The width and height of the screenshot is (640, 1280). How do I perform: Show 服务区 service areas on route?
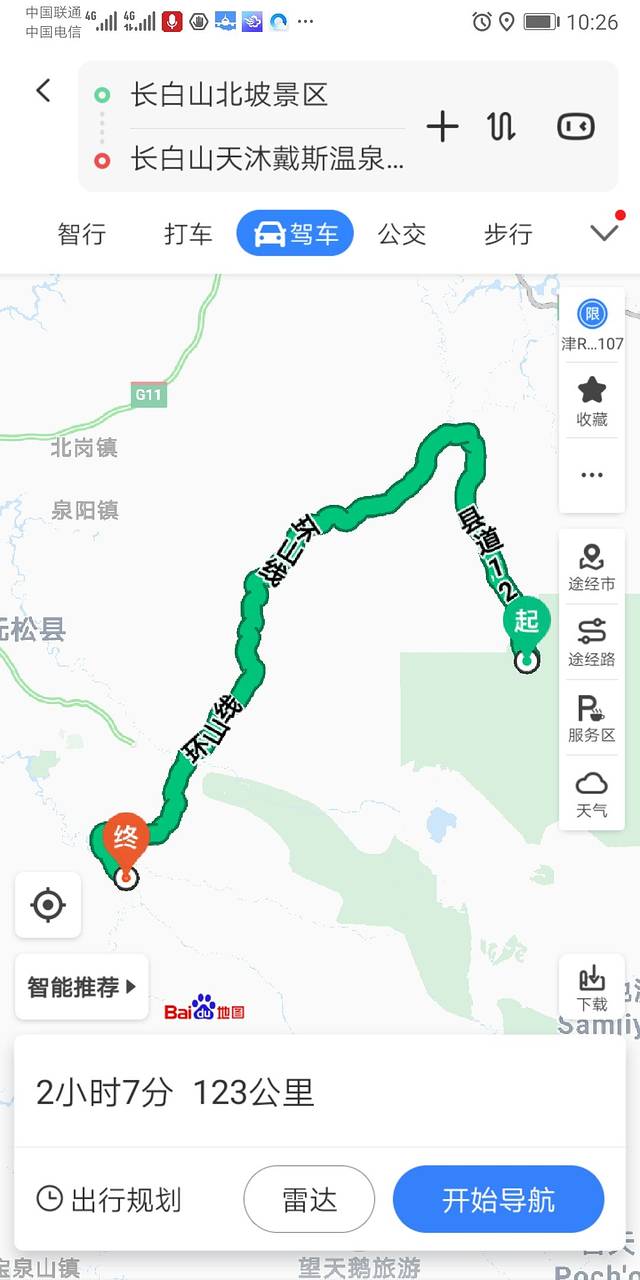[592, 719]
